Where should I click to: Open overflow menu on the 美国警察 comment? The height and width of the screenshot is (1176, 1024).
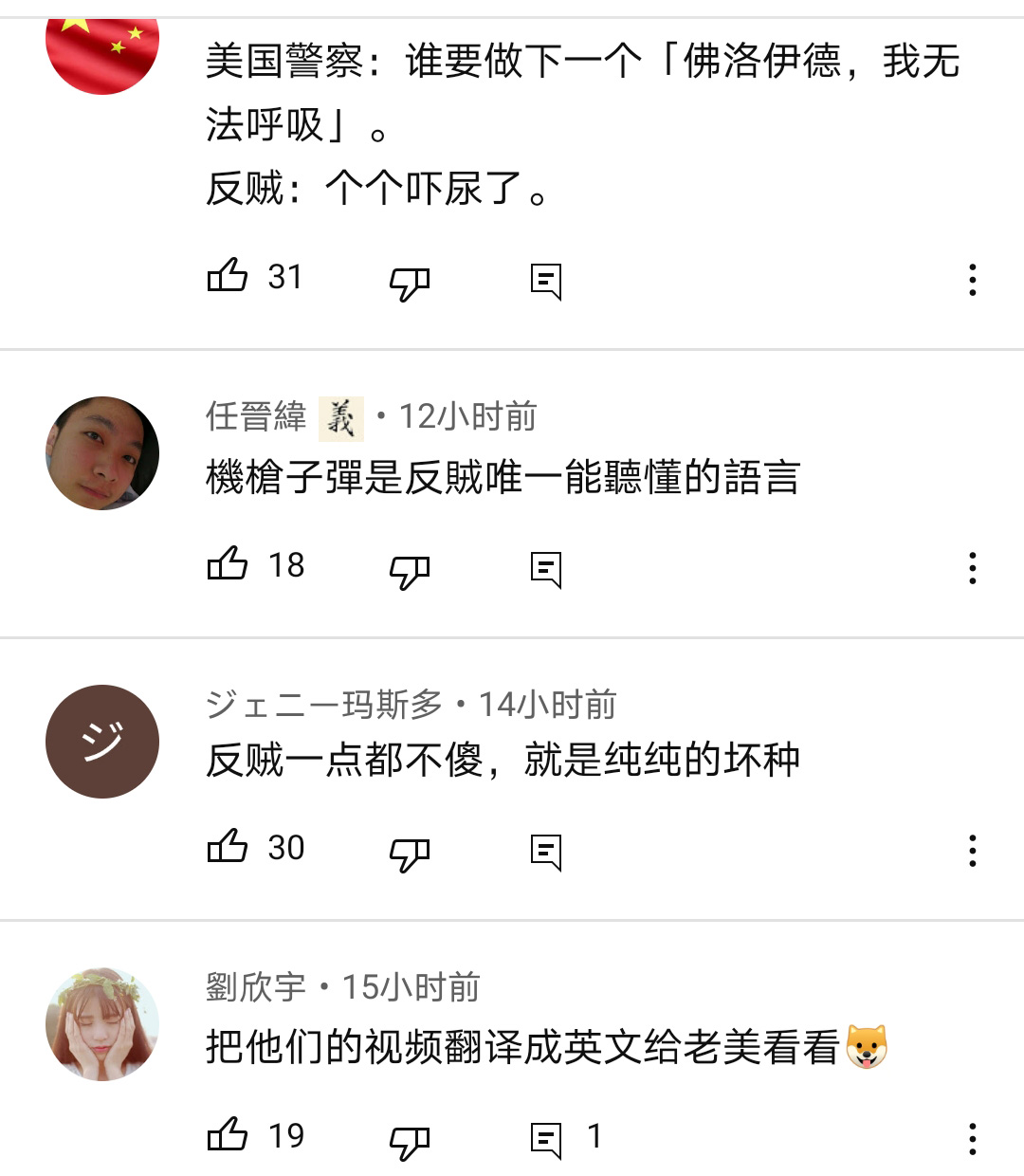tap(973, 280)
